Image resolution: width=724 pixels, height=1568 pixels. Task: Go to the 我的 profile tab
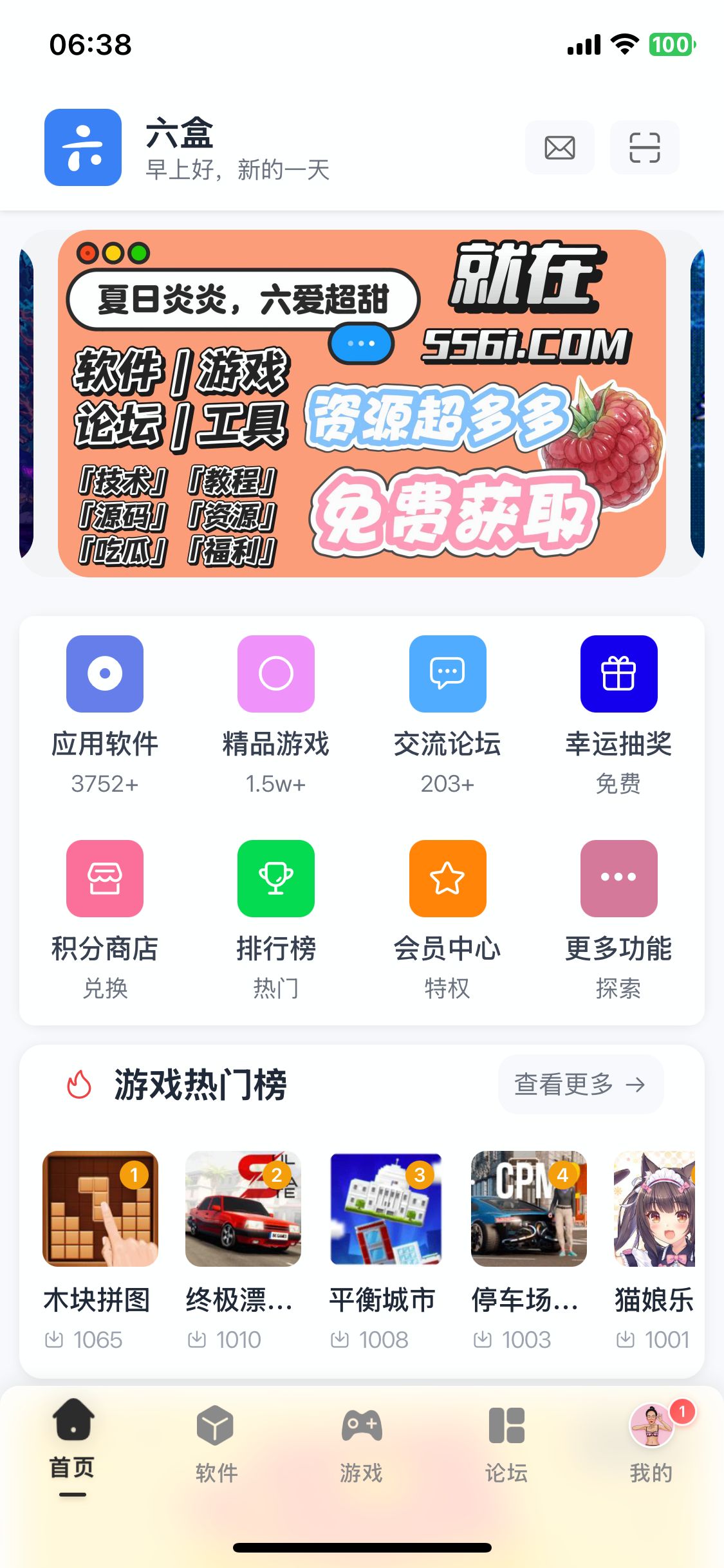coord(651,1442)
